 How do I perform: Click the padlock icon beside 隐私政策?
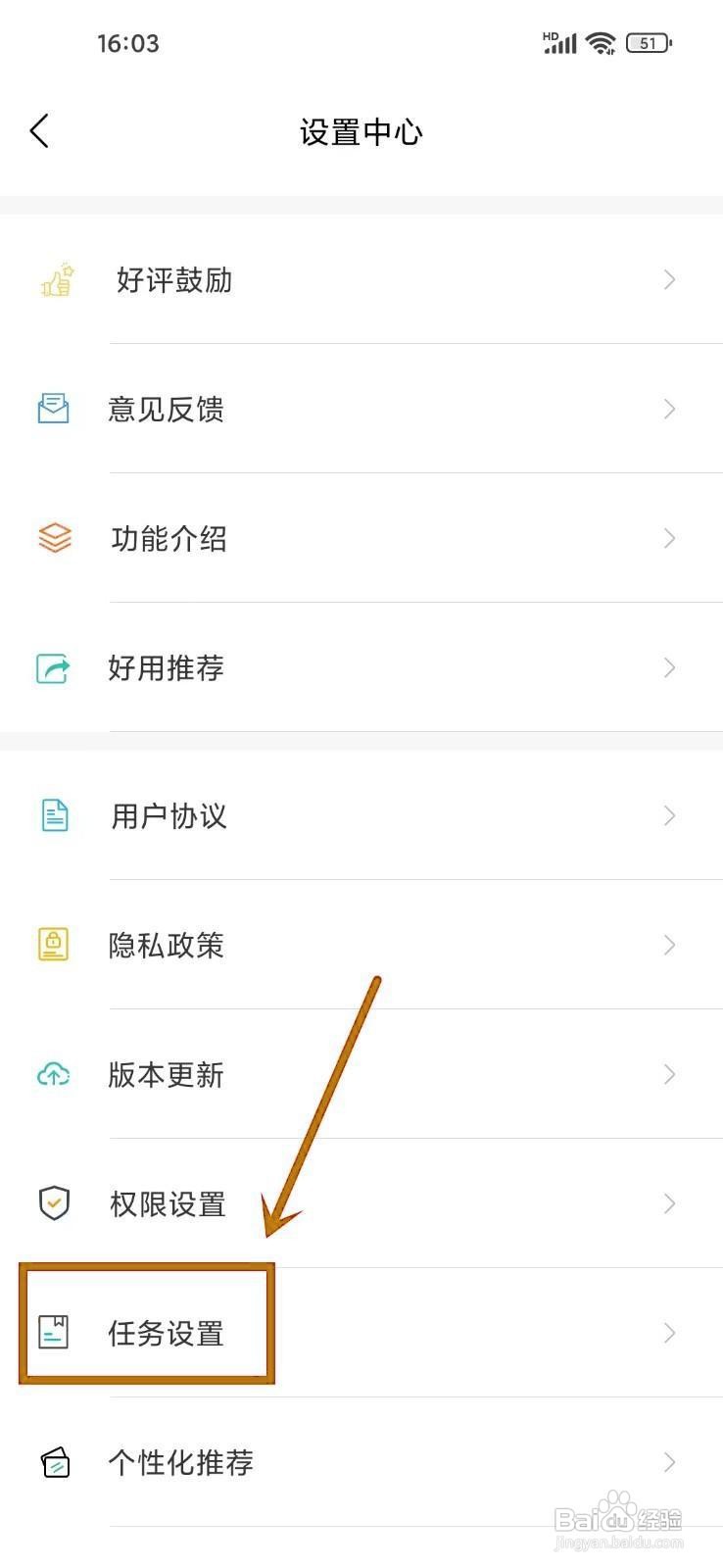tap(54, 944)
